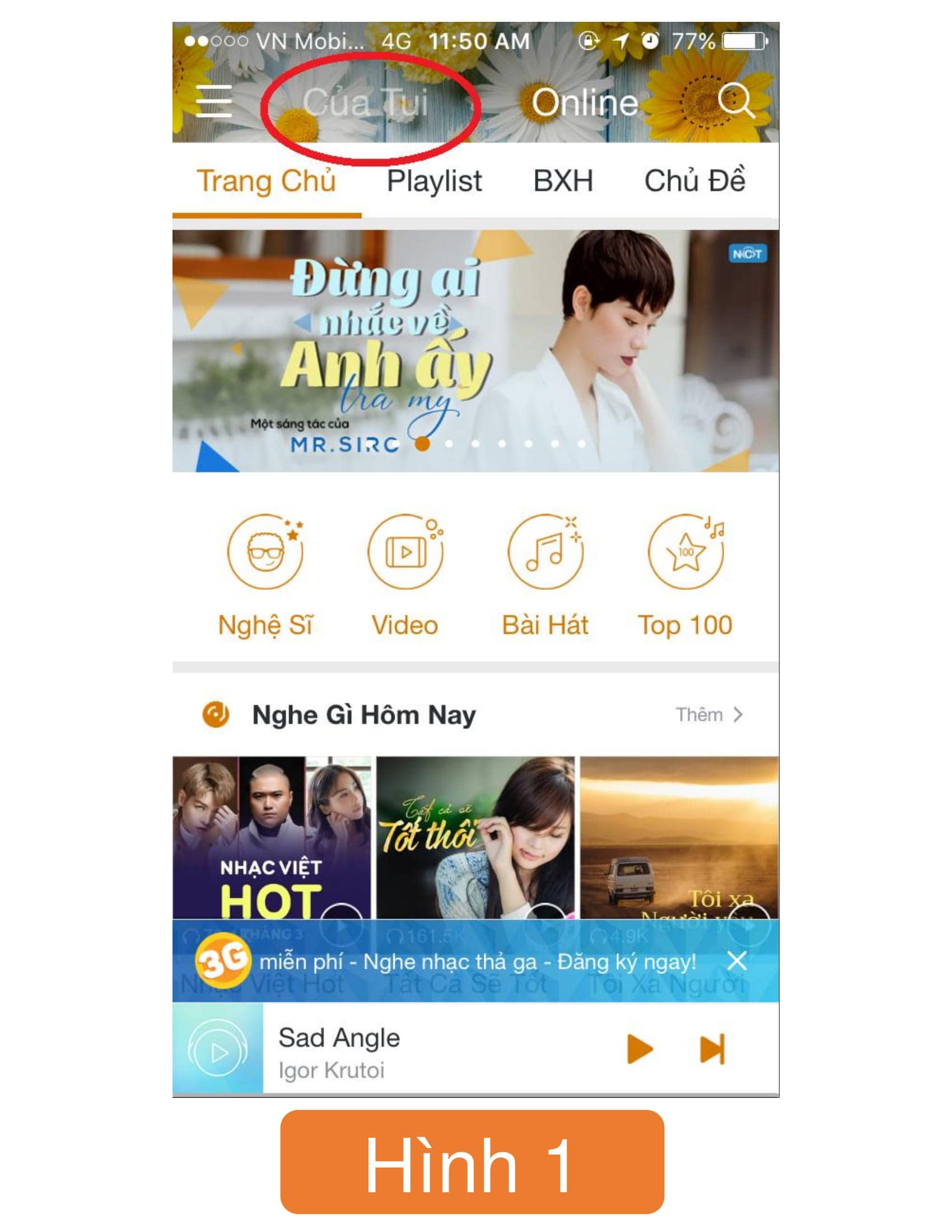Open the Nghệ Sĩ section
This screenshot has height=1232, width=952.
pyautogui.click(x=265, y=574)
